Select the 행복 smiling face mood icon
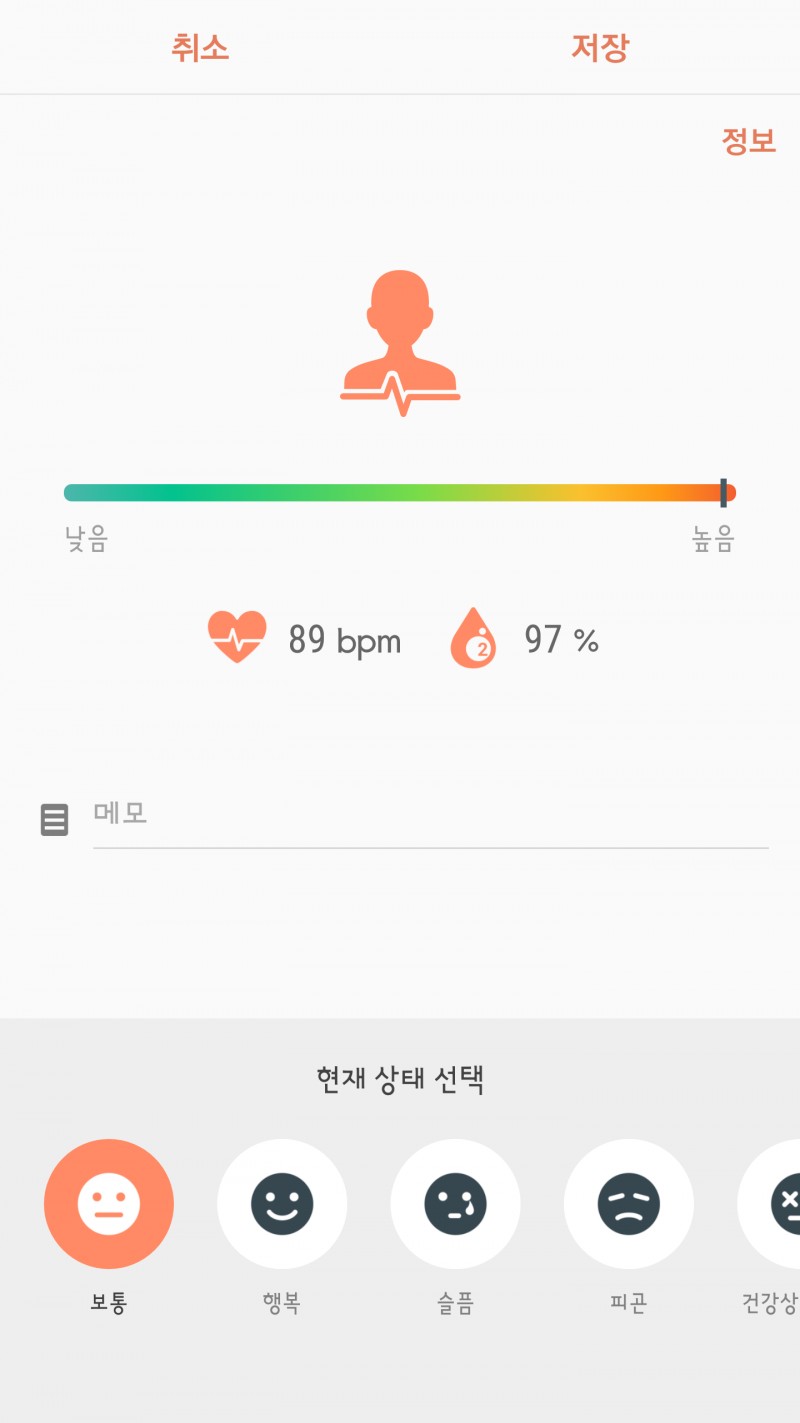The height and width of the screenshot is (1423, 800). (282, 1204)
